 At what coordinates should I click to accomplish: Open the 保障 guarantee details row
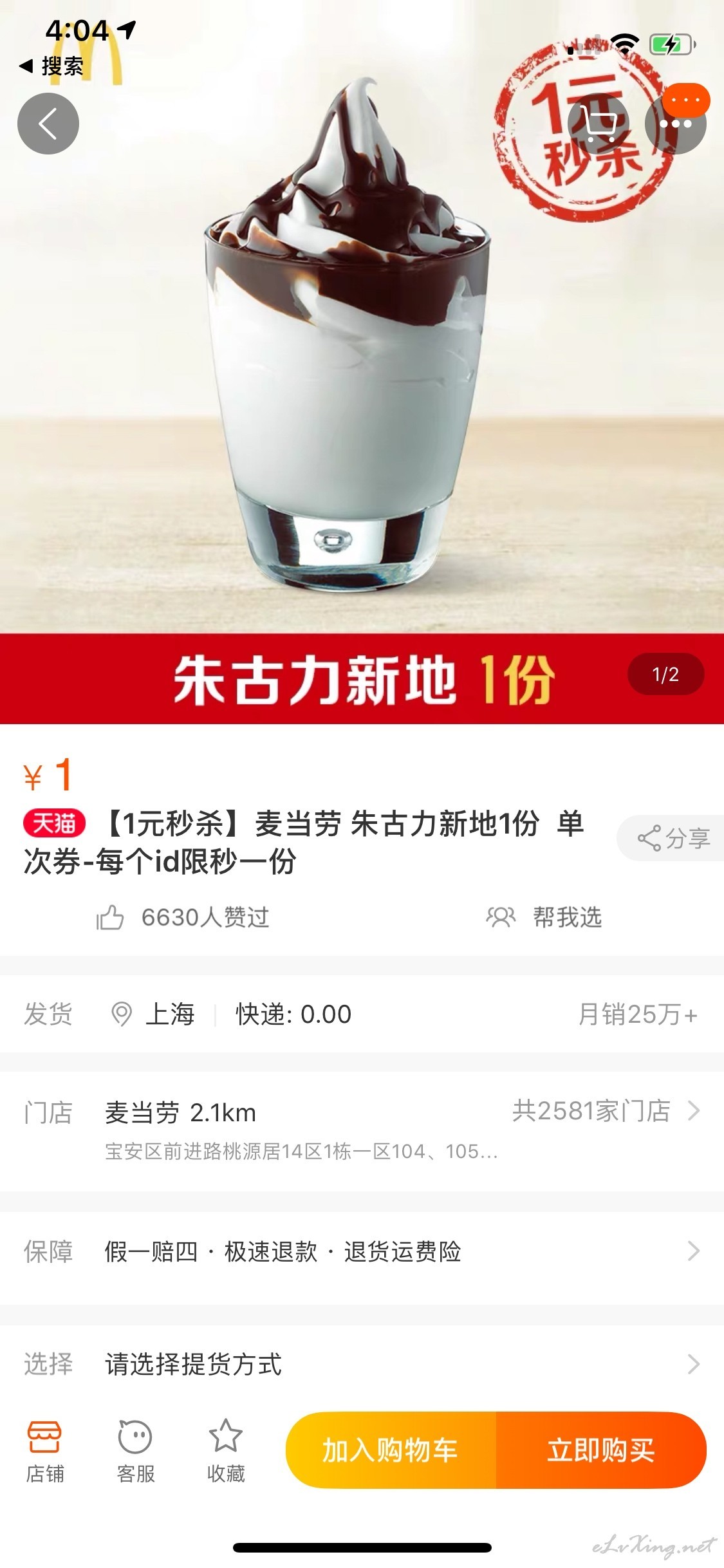[362, 1251]
